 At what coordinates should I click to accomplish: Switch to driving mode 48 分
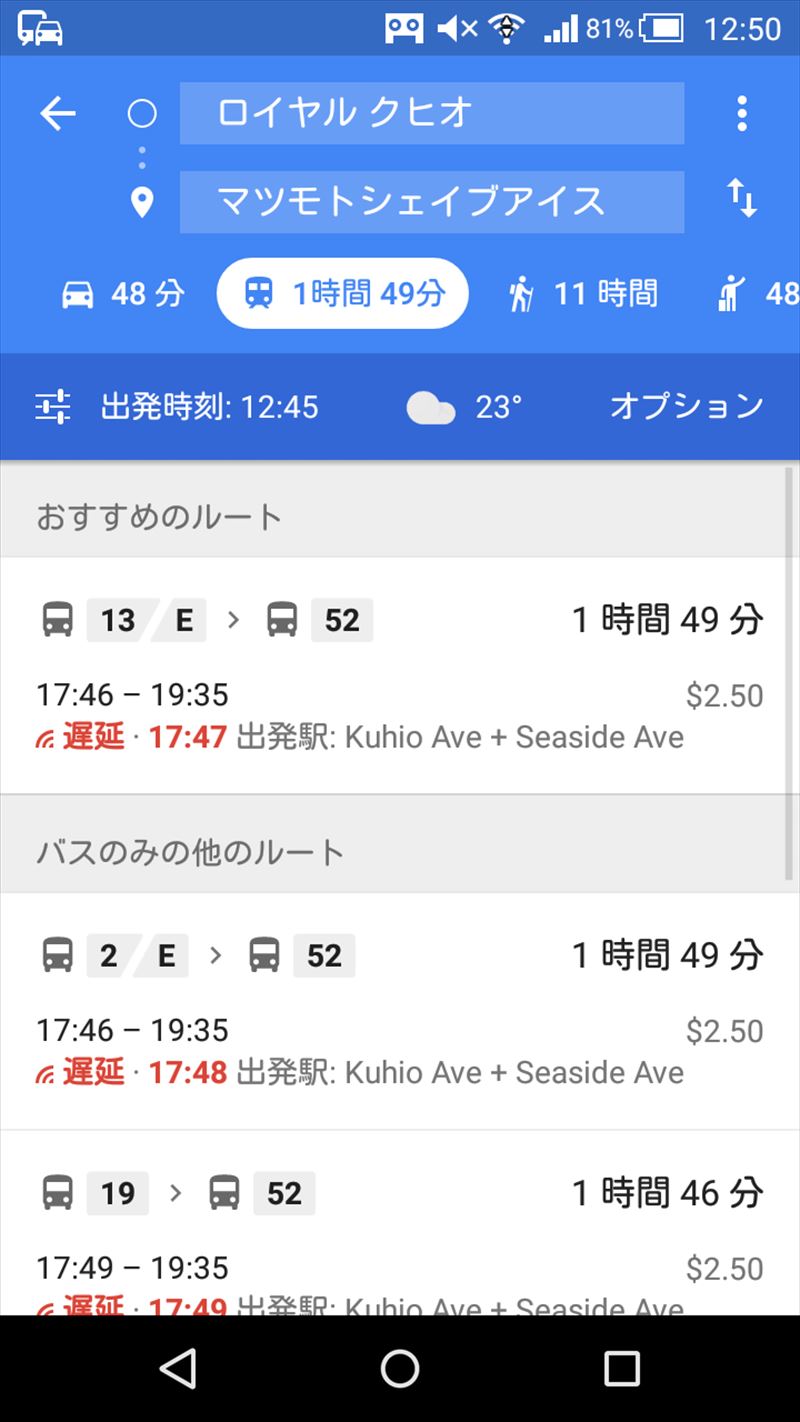click(x=123, y=294)
